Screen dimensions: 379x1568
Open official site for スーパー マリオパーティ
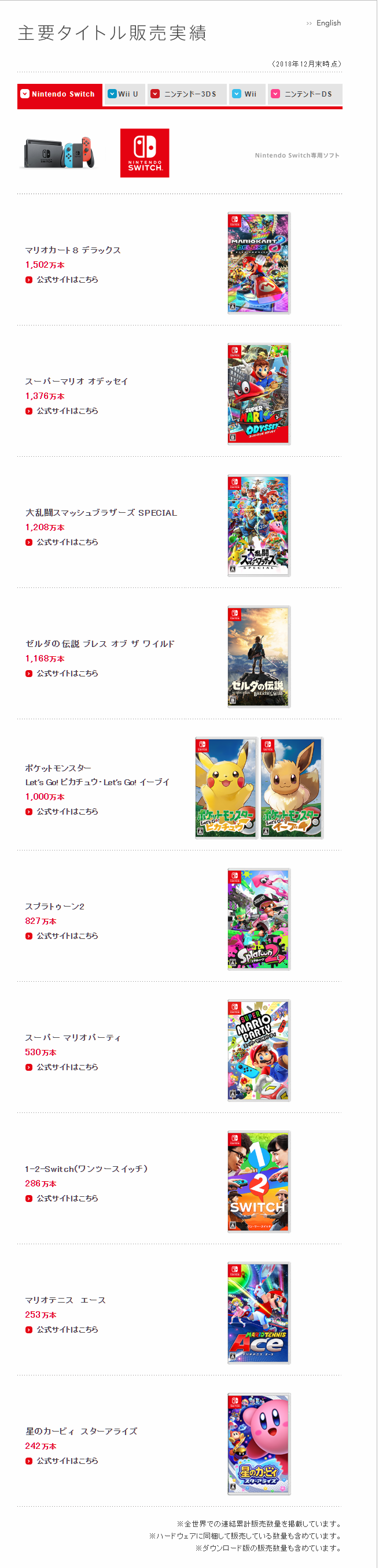(67, 1067)
